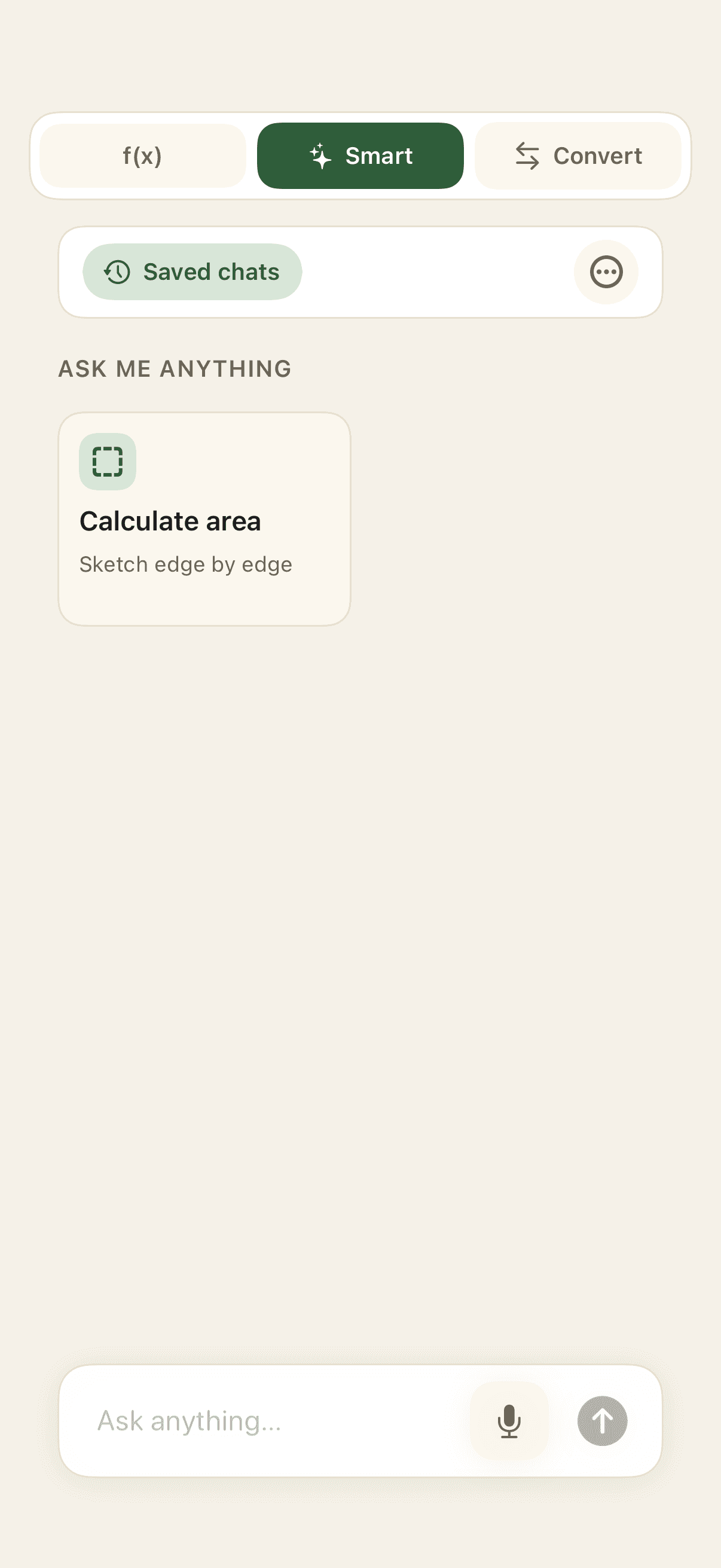Open the Calculate area card
This screenshot has width=721, height=1568.
pos(204,519)
